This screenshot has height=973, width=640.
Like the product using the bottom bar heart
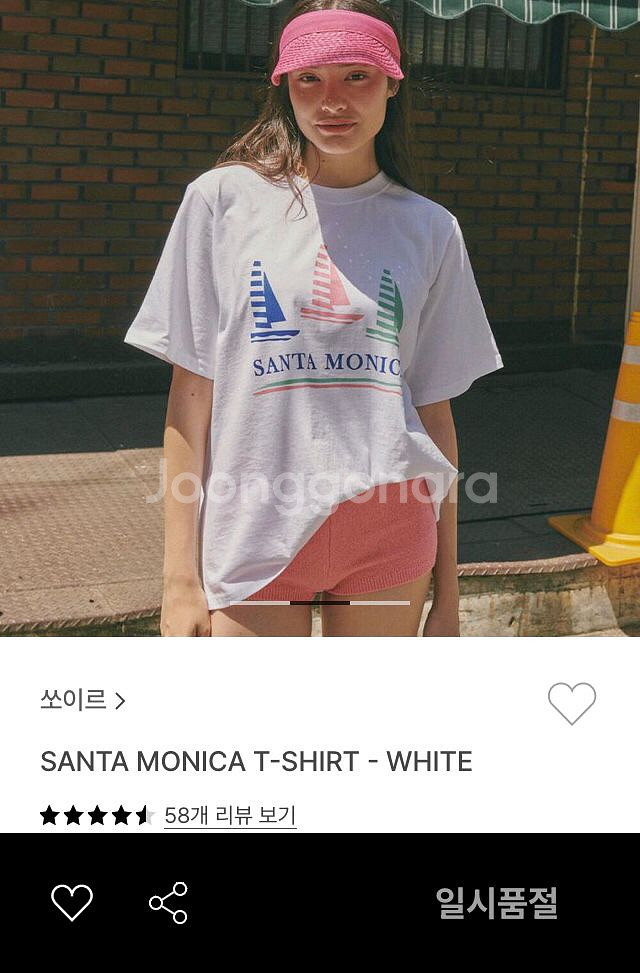tap(72, 902)
